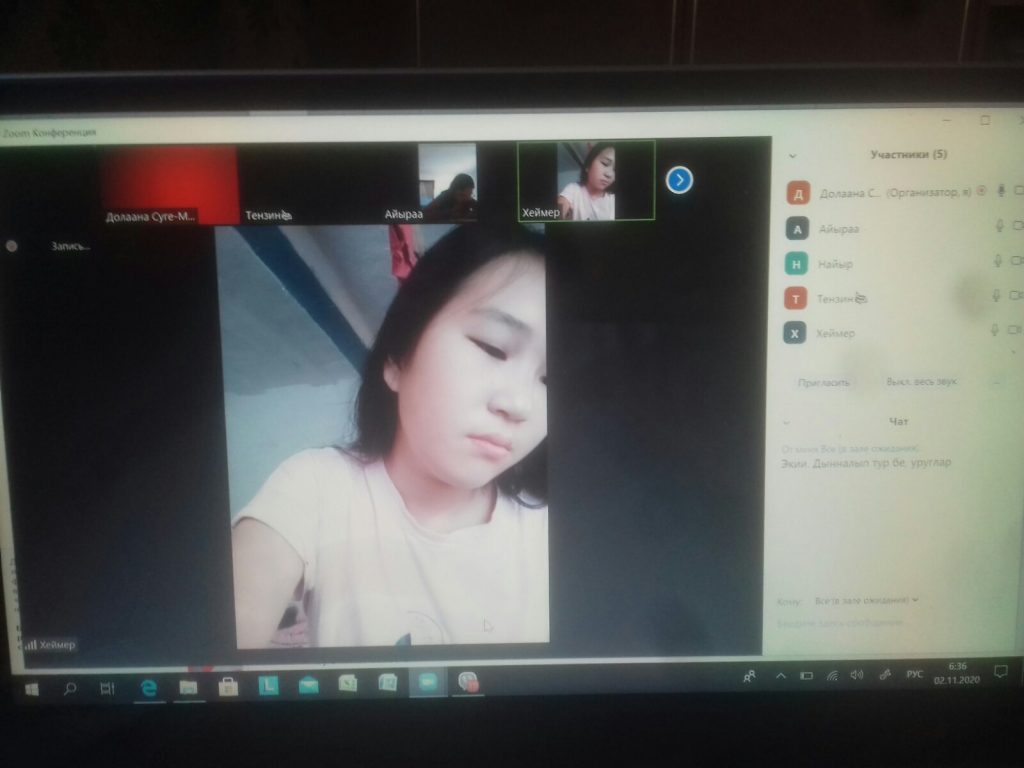
Task: Open participant Тензин in the list
Action: (838, 298)
